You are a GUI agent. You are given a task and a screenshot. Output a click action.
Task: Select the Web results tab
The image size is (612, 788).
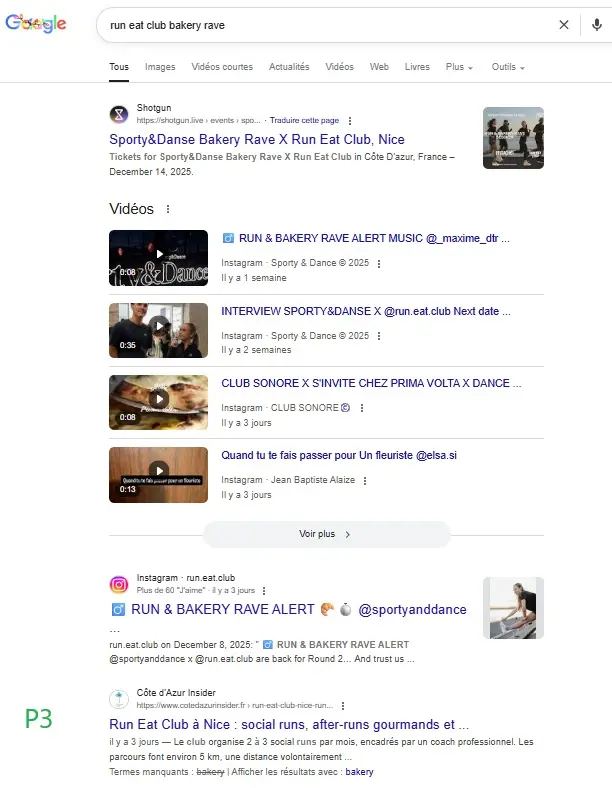(x=379, y=67)
